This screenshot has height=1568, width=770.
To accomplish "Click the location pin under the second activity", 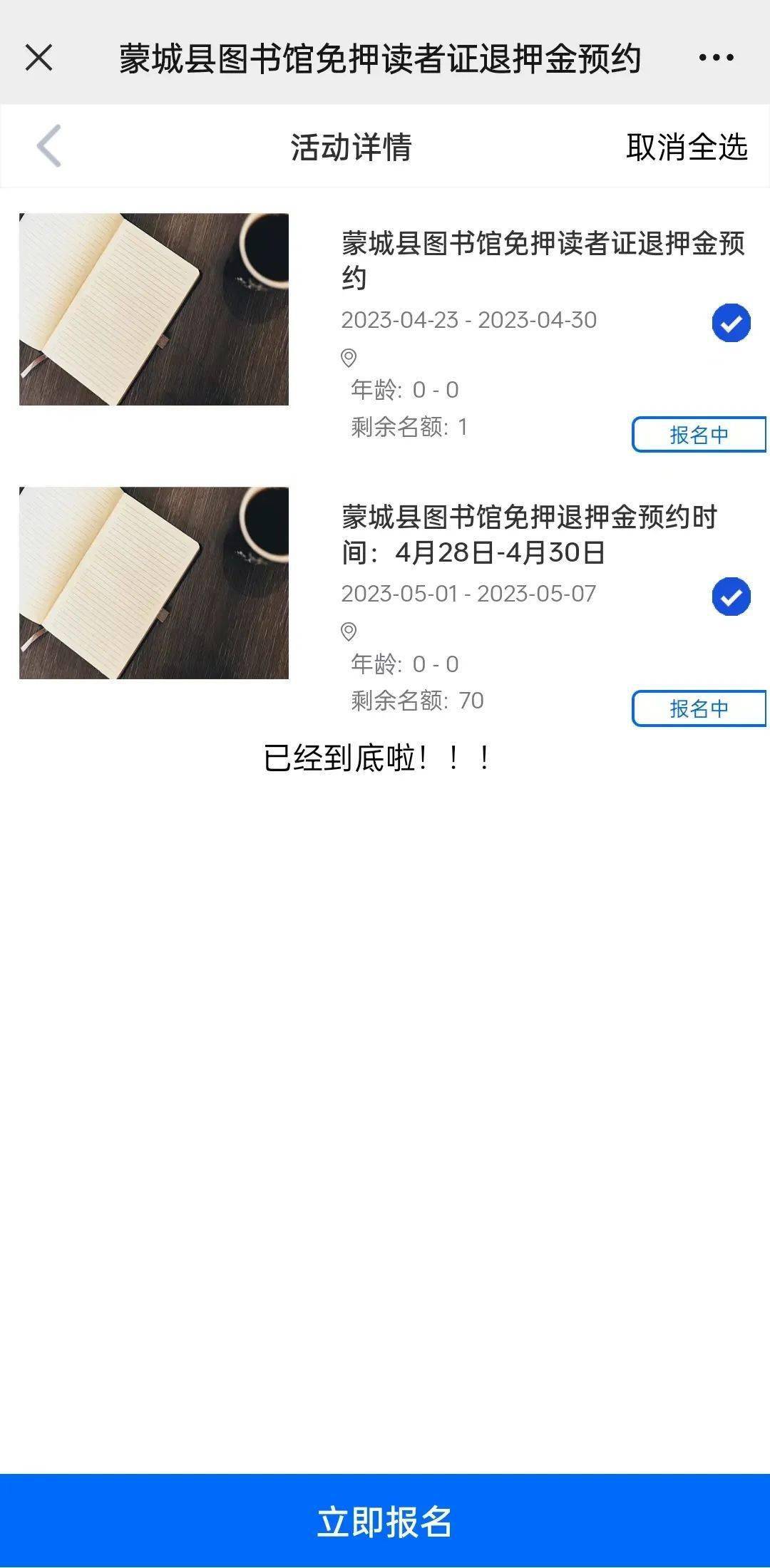I will (x=348, y=631).
